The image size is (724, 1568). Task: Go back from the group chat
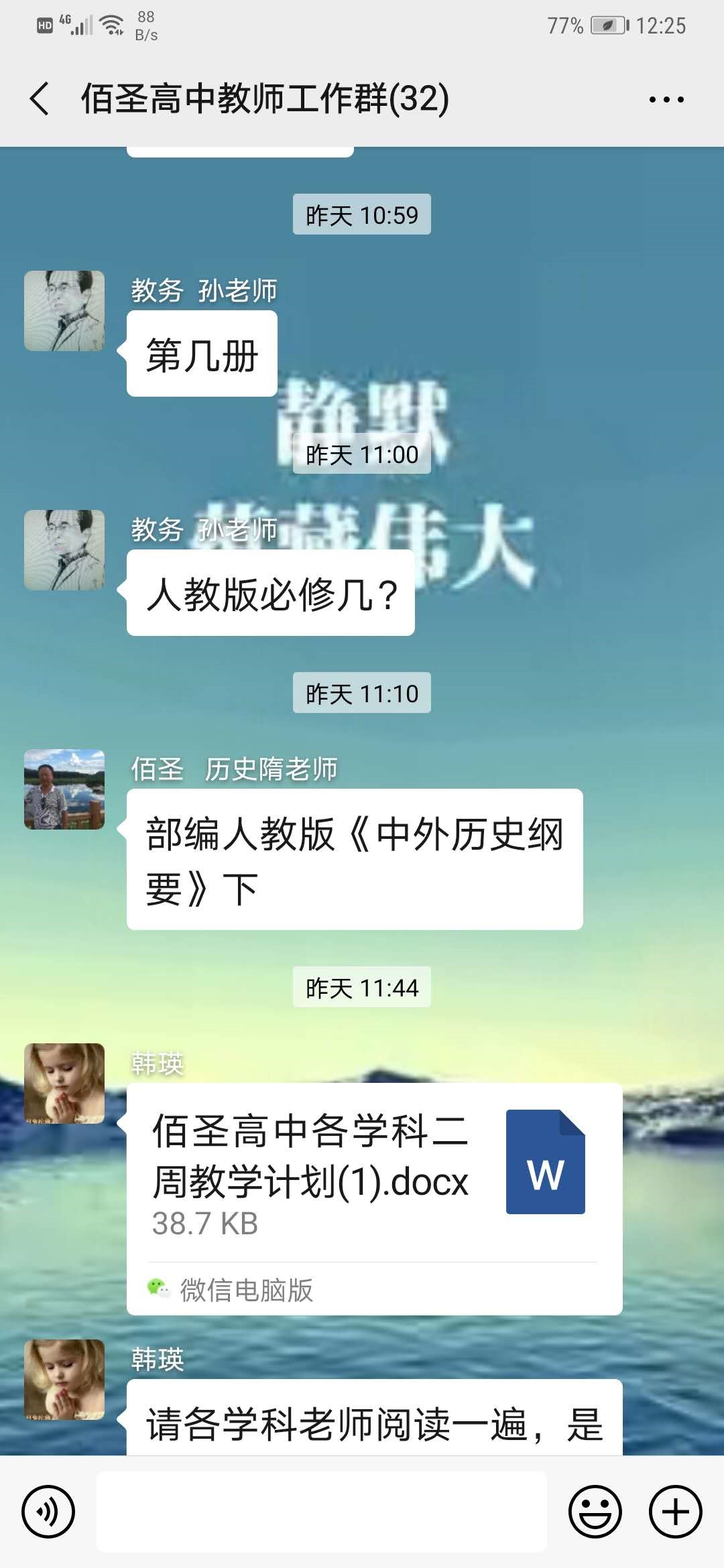pyautogui.click(x=40, y=99)
